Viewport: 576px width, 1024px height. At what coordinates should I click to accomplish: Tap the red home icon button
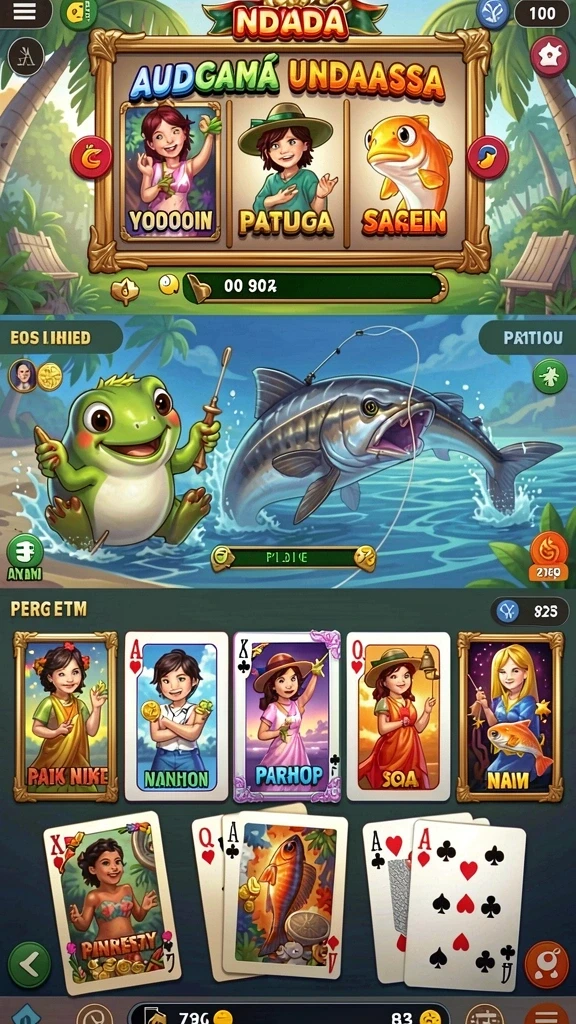[x=550, y=57]
